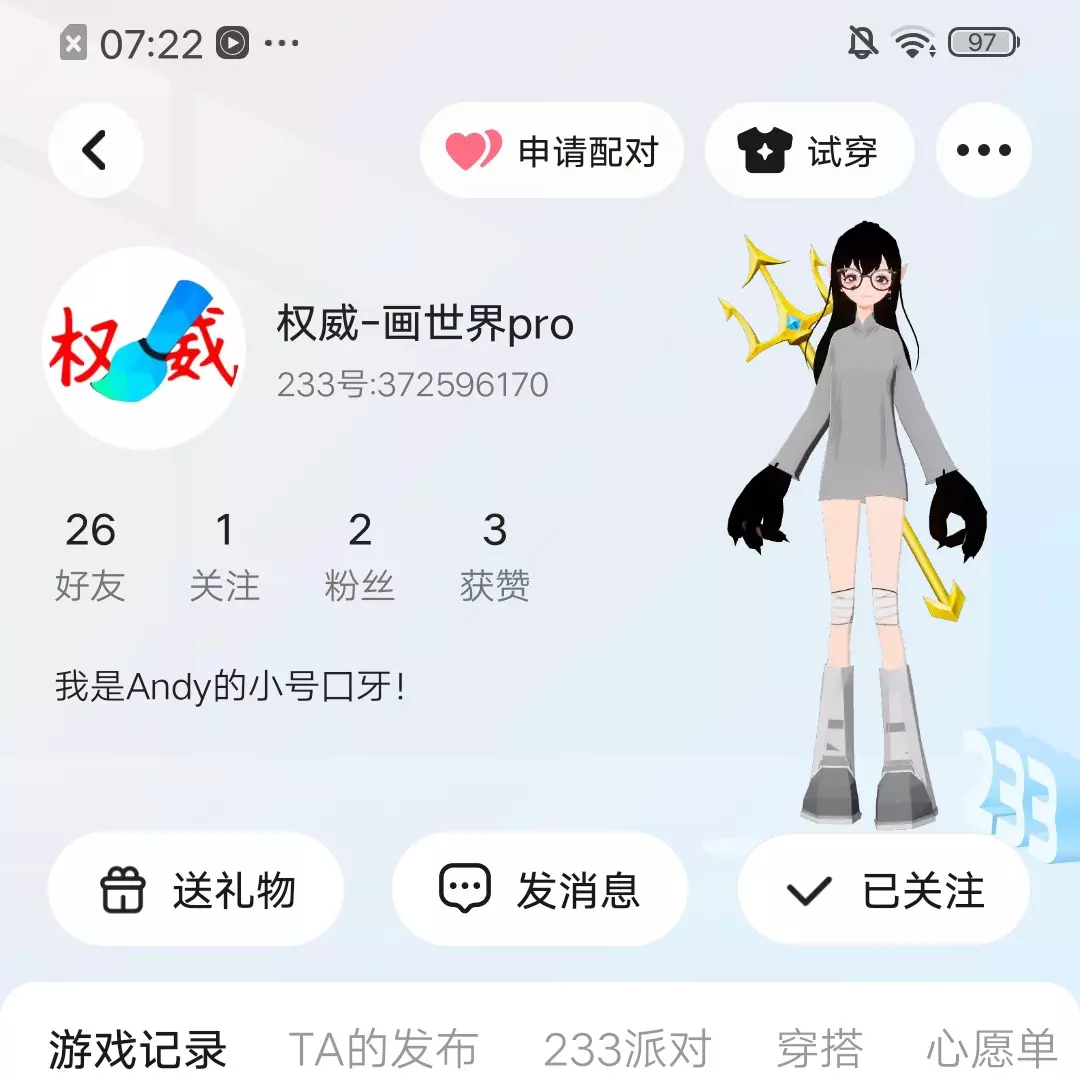Try on the outfit via 试穿
Image resolution: width=1080 pixels, height=1080 pixels.
pos(809,151)
